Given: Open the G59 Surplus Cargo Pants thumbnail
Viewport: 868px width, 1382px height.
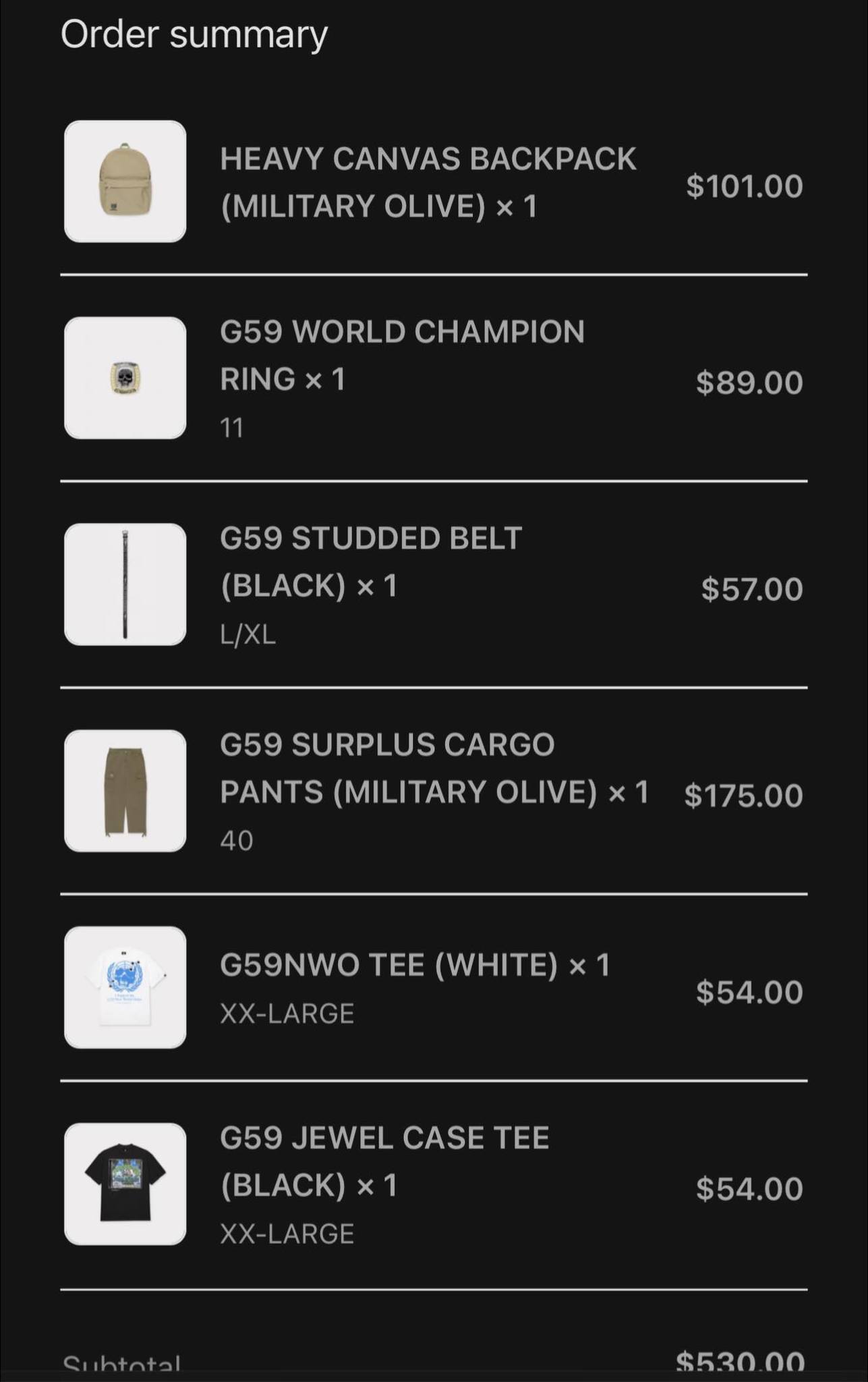Looking at the screenshot, I should pyautogui.click(x=125, y=791).
